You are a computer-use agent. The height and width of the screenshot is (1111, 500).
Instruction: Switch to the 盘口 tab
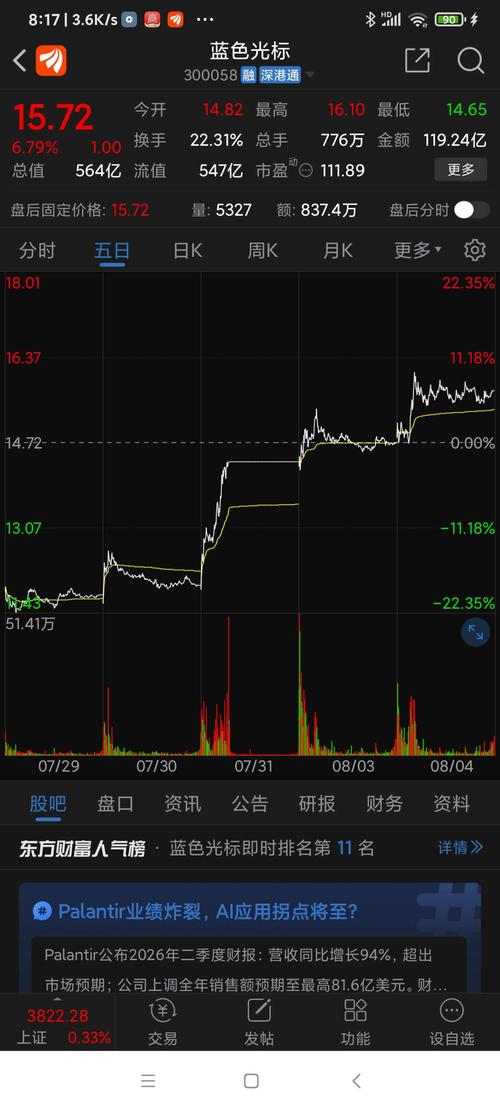(x=115, y=803)
